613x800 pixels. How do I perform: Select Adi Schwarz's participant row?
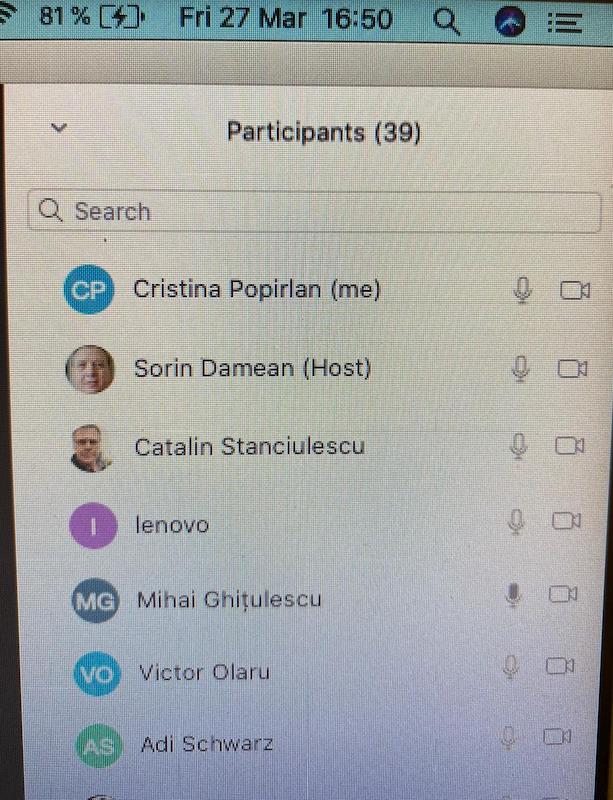[x=206, y=744]
